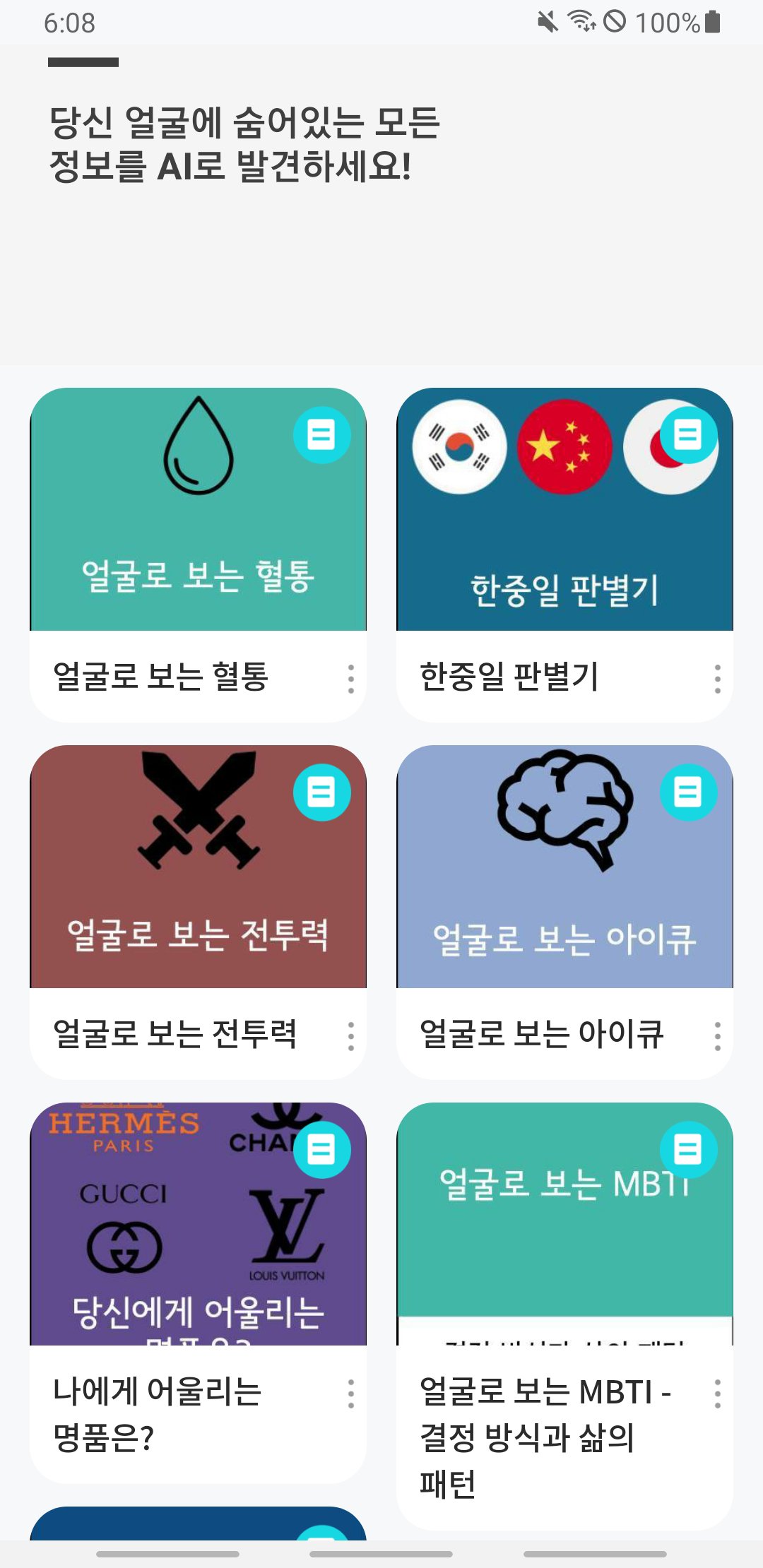Tap the badge icon on the luxury brand card

[322, 1149]
